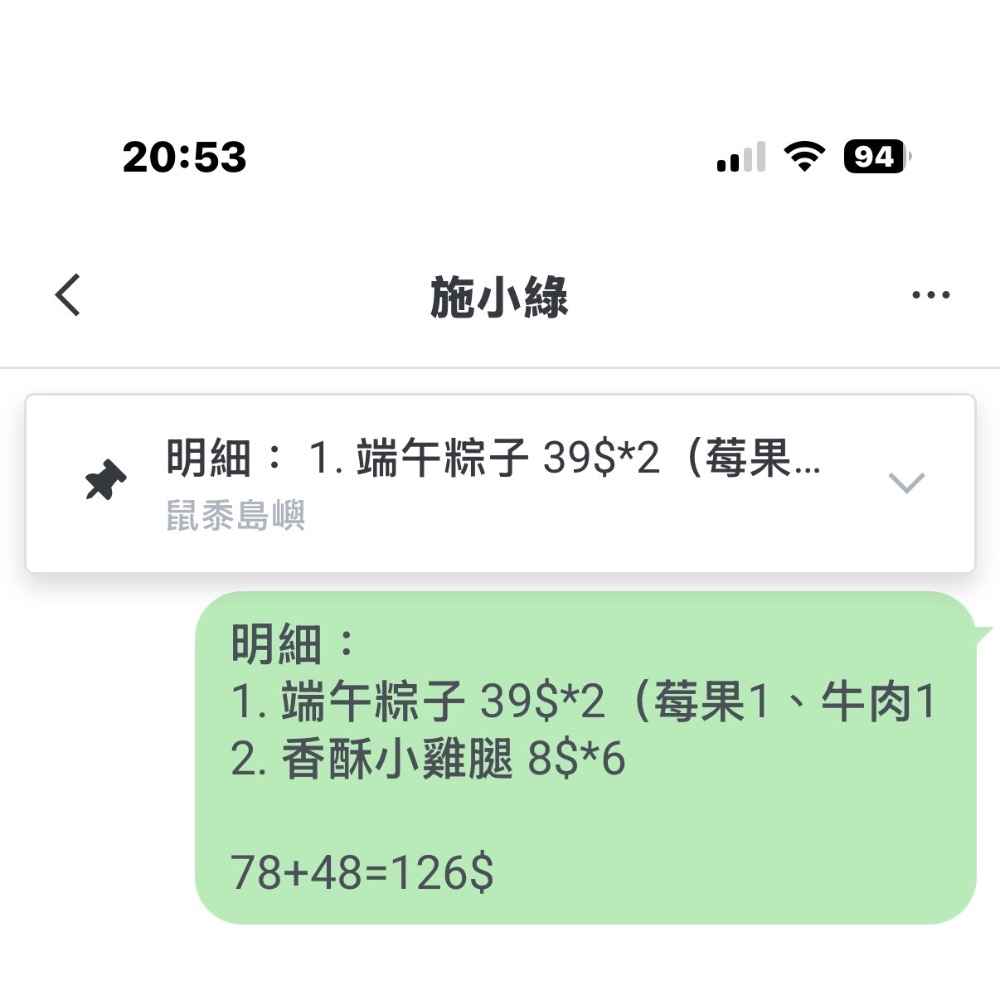Expand the pinned announcement with the chevron
The width and height of the screenshot is (1000, 1000).
(906, 483)
